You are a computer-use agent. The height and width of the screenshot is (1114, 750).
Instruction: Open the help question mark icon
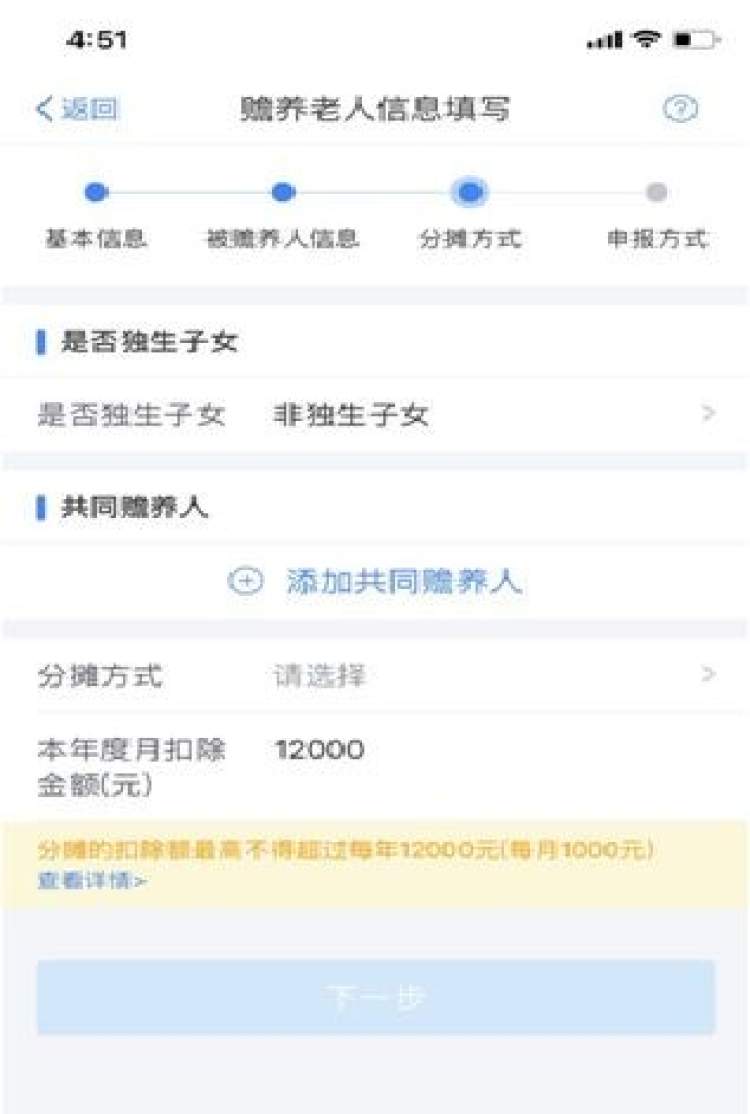680,109
